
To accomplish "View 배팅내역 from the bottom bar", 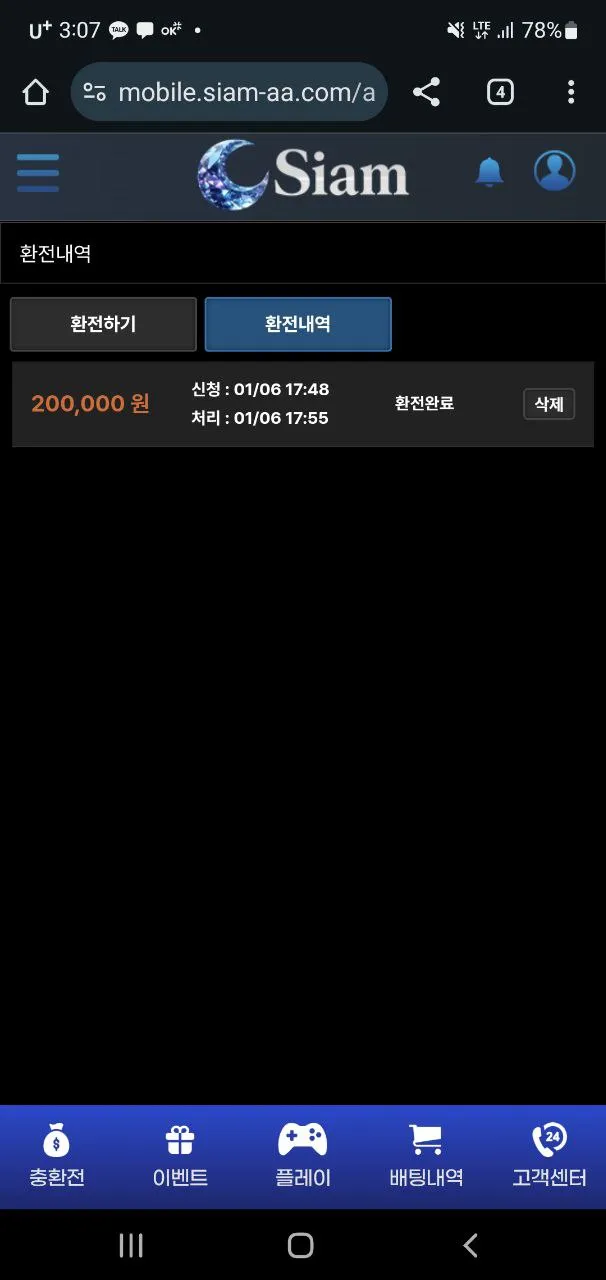I will coord(426,1157).
